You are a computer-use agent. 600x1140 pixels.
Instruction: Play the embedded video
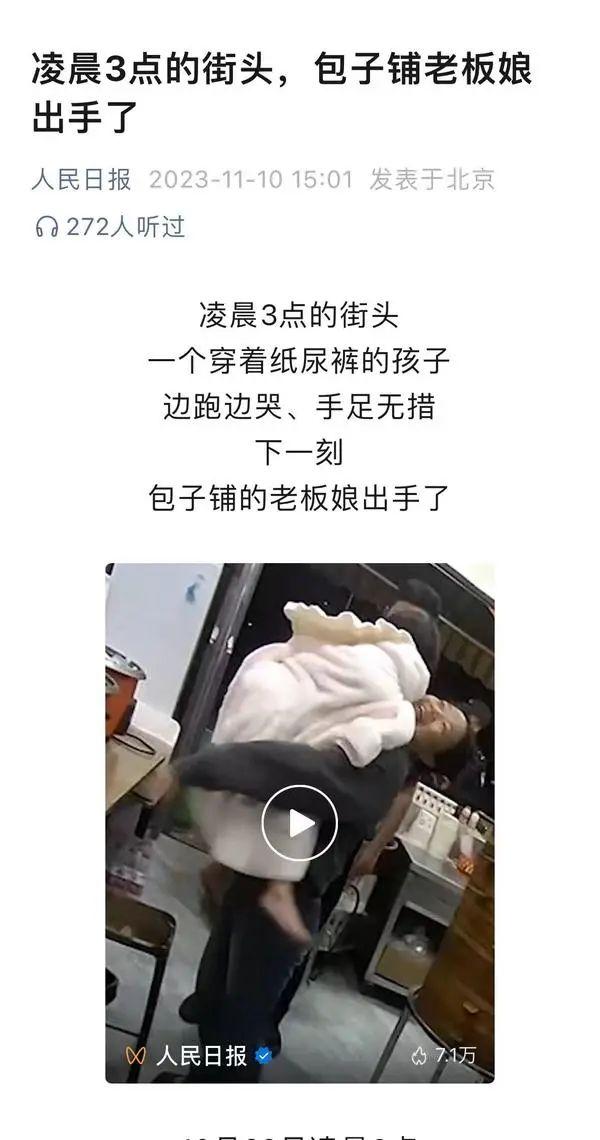[x=299, y=823]
